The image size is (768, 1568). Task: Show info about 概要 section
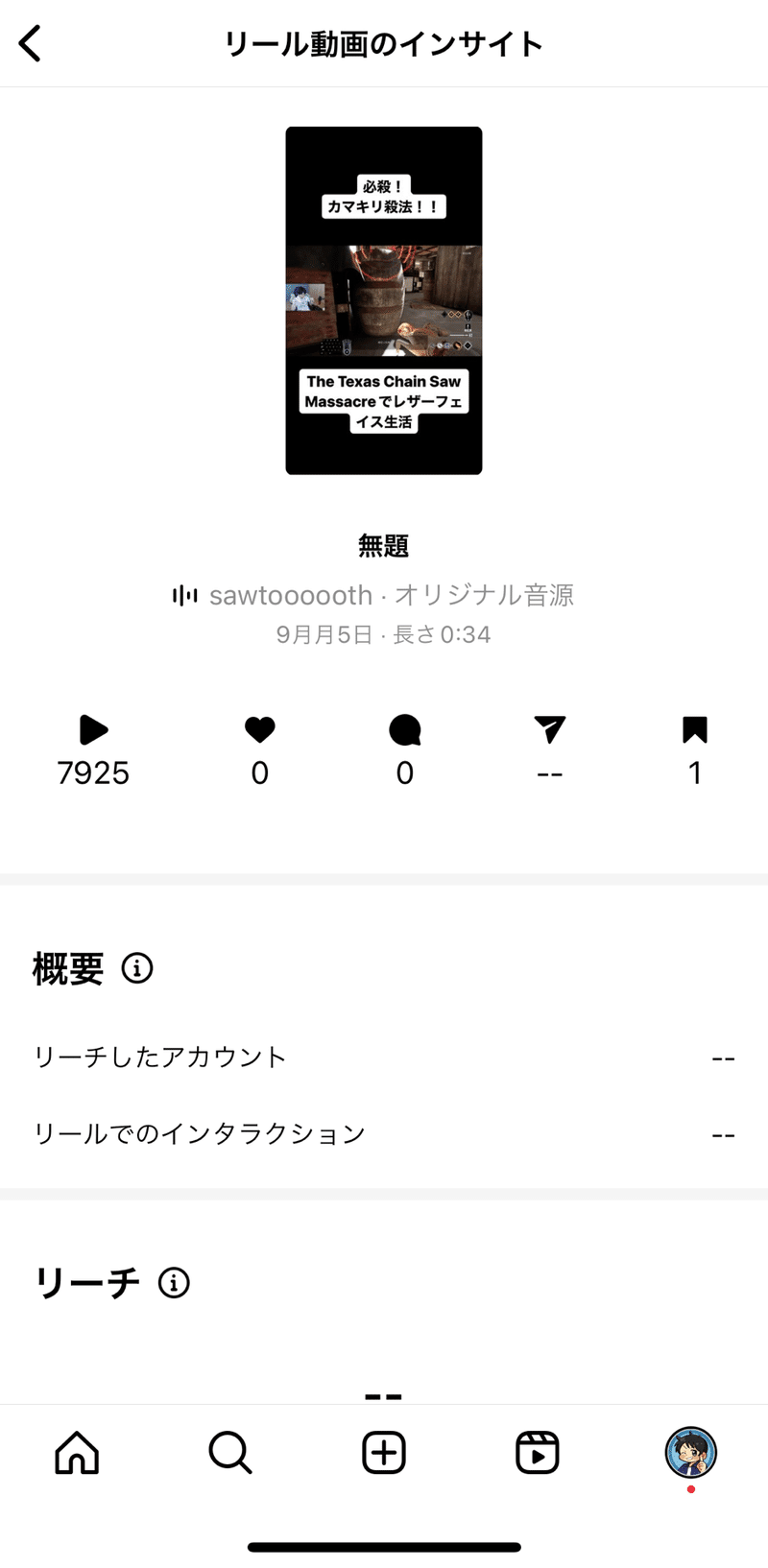(x=137, y=968)
